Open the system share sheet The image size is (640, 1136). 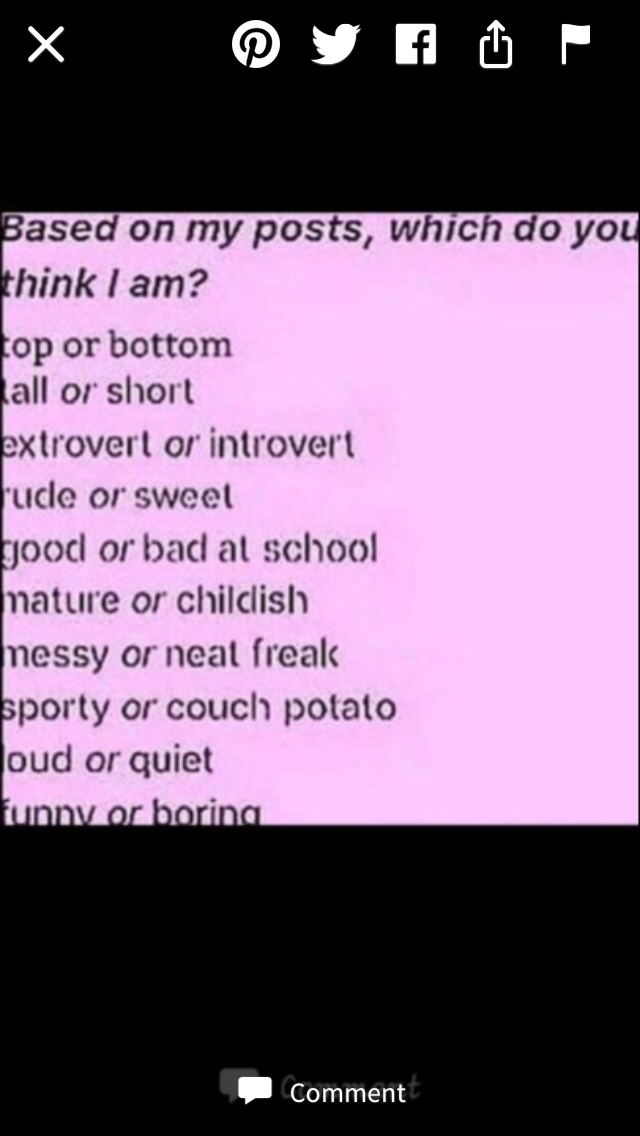[x=496, y=44]
